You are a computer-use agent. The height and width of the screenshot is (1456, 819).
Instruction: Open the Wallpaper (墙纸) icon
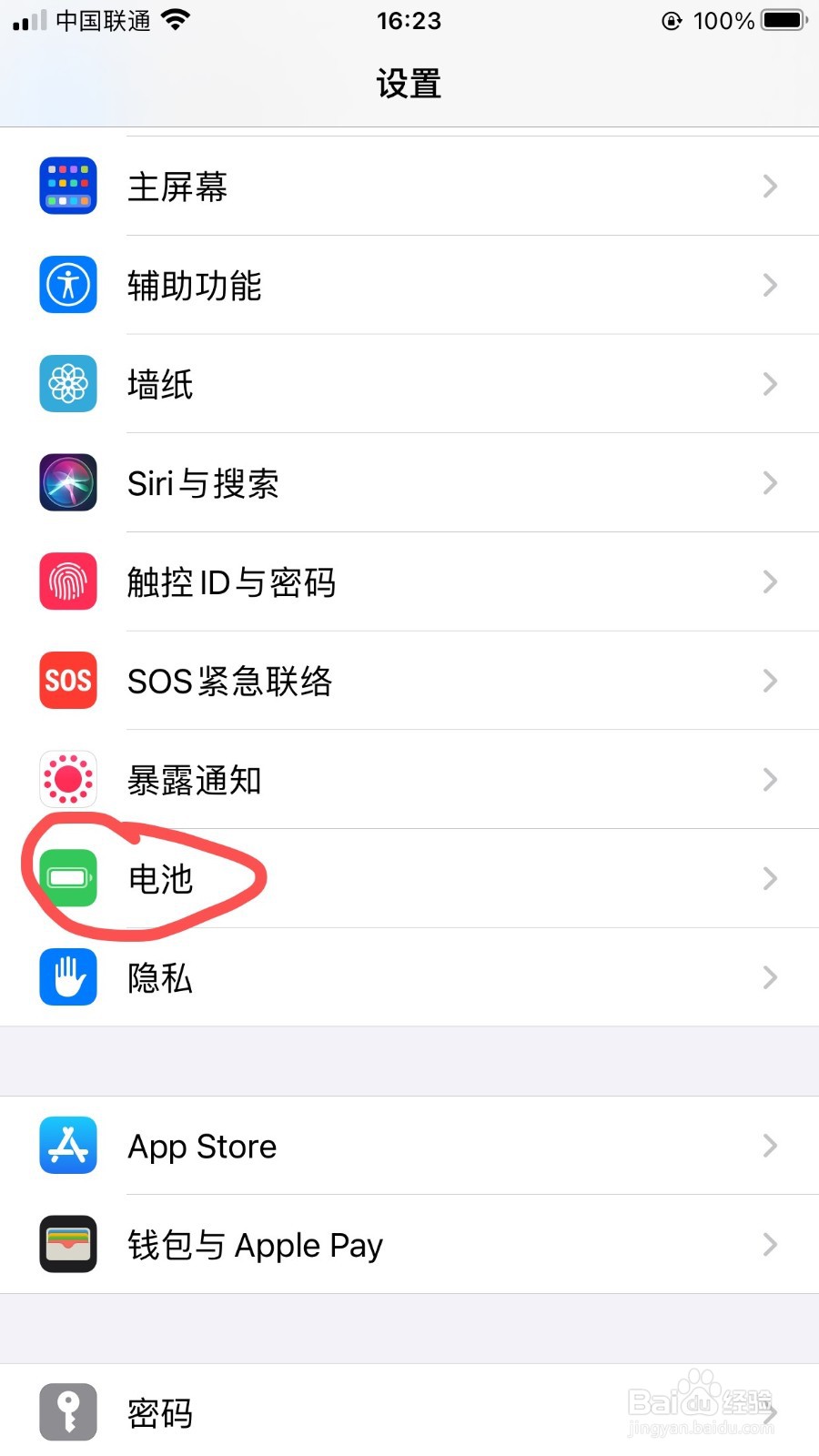click(x=67, y=384)
